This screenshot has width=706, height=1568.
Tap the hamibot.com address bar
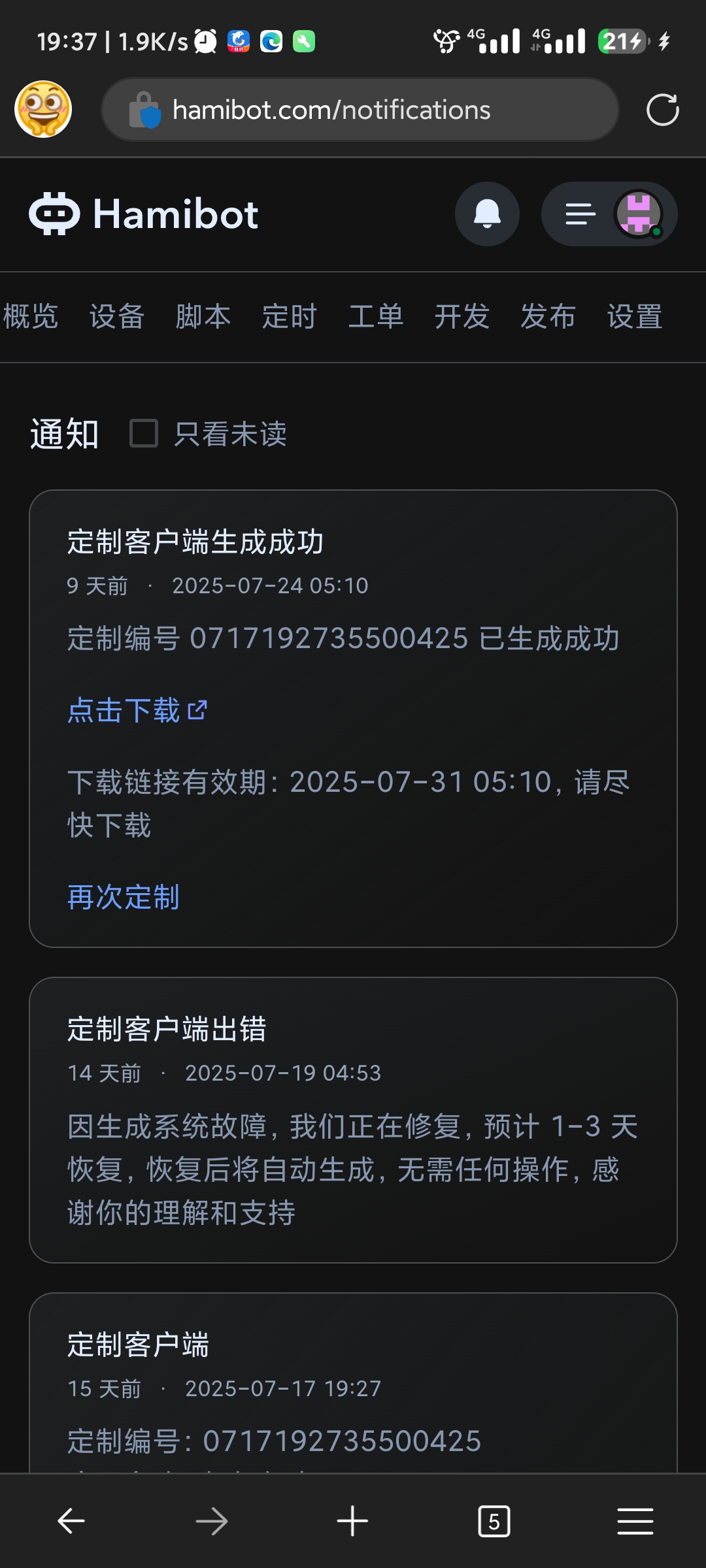[x=360, y=110]
